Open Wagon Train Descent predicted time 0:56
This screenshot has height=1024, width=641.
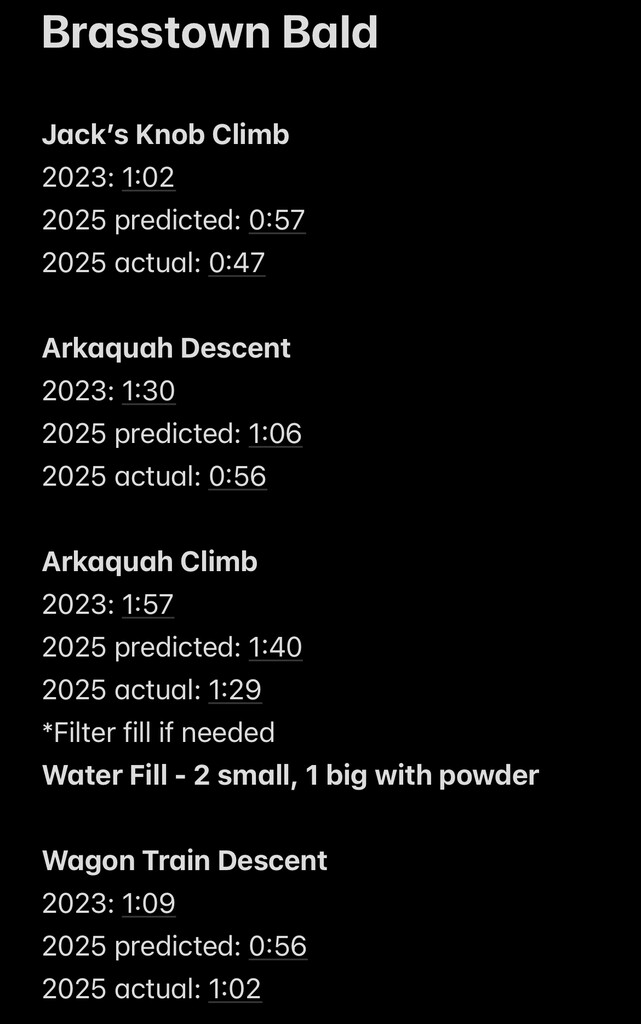(277, 947)
